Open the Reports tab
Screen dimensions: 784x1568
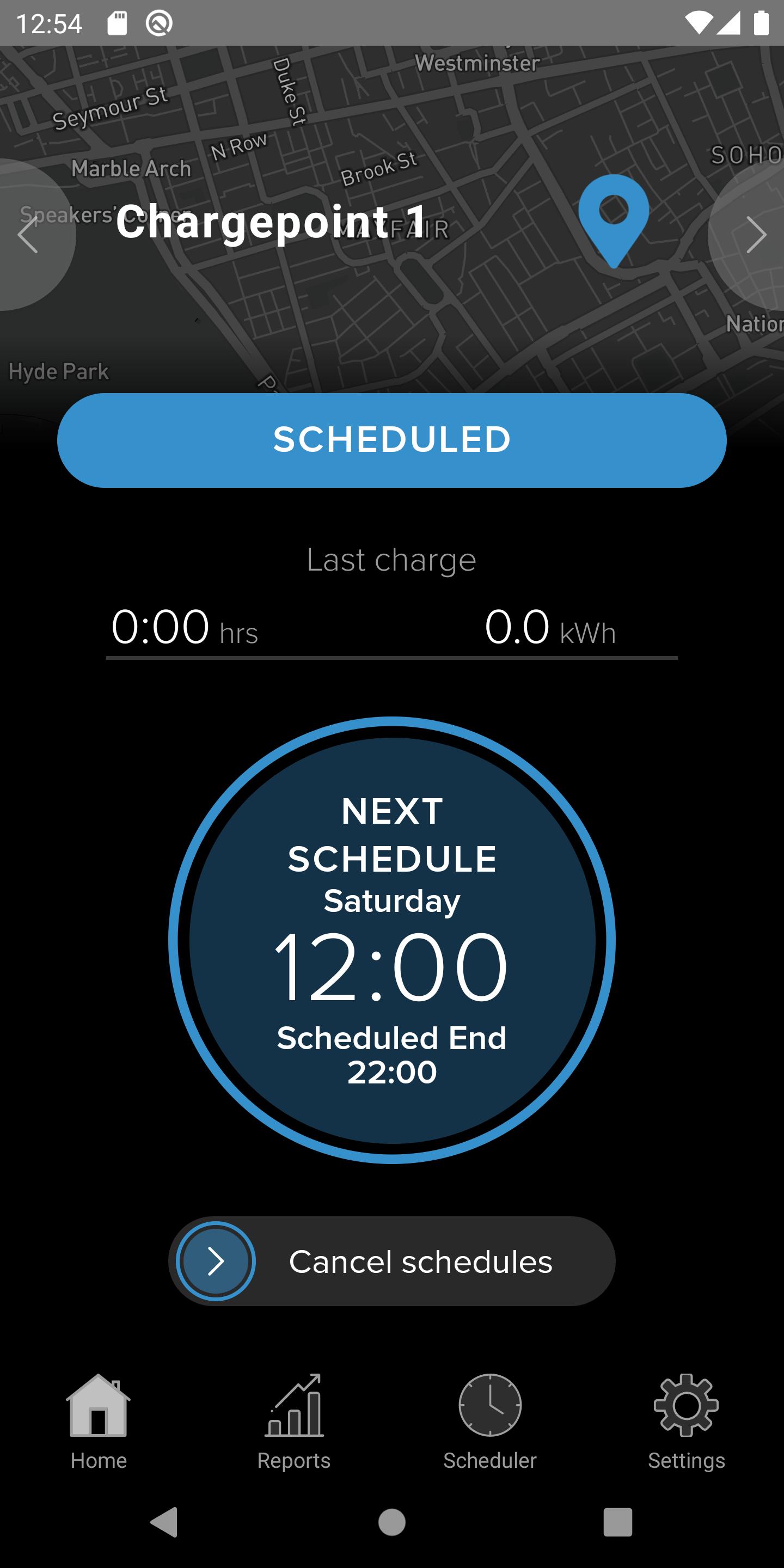[294, 1422]
